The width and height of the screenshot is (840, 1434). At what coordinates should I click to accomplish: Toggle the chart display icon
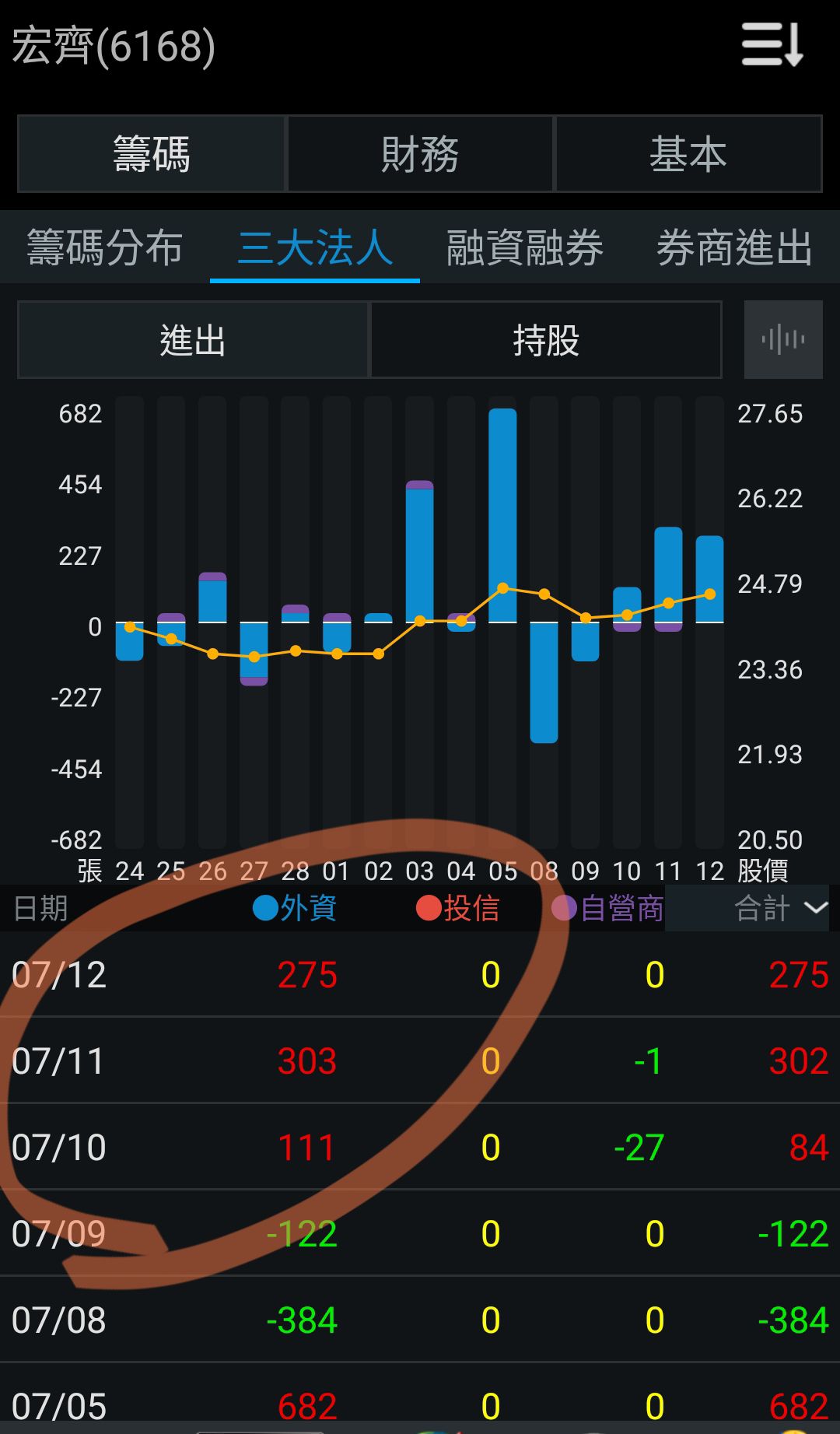click(x=783, y=339)
